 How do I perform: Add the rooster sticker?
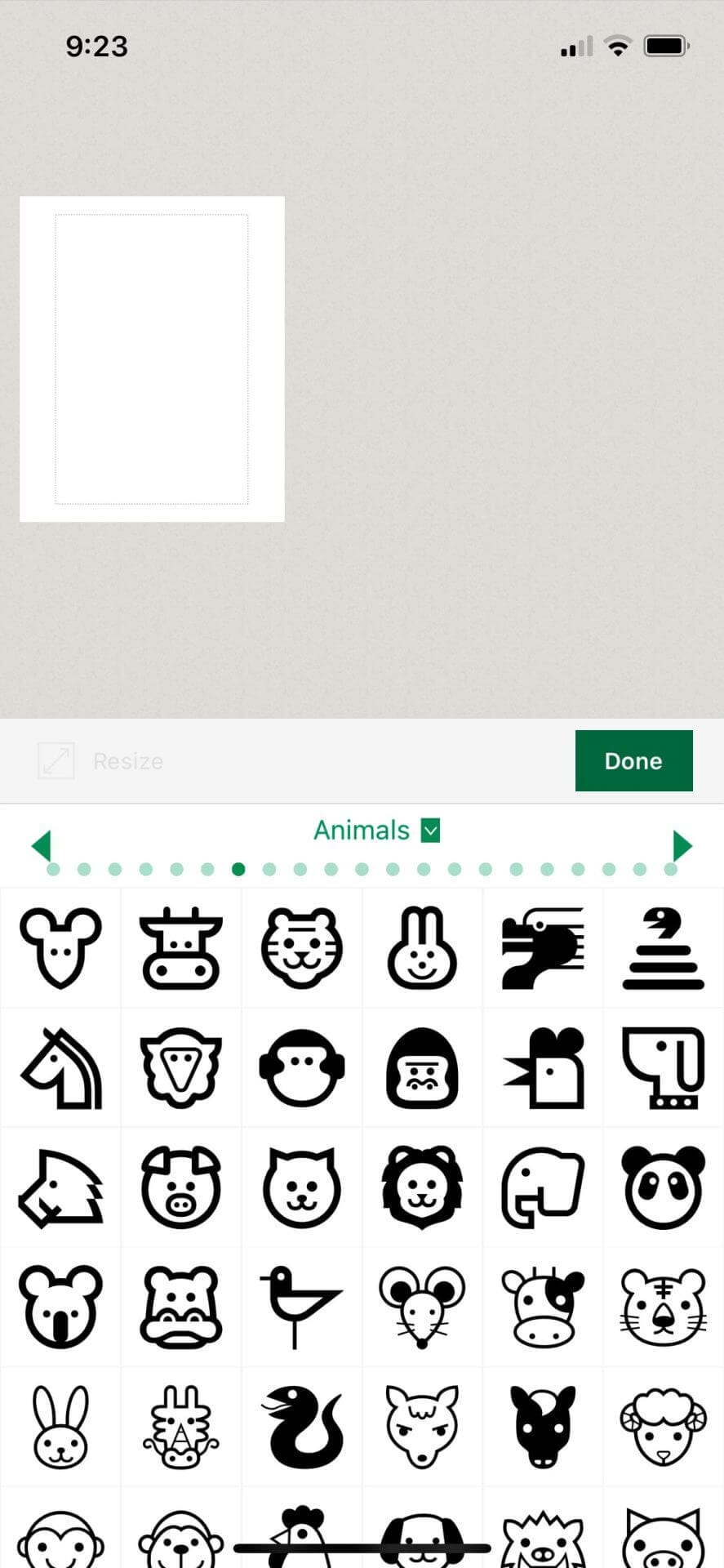544,1067
